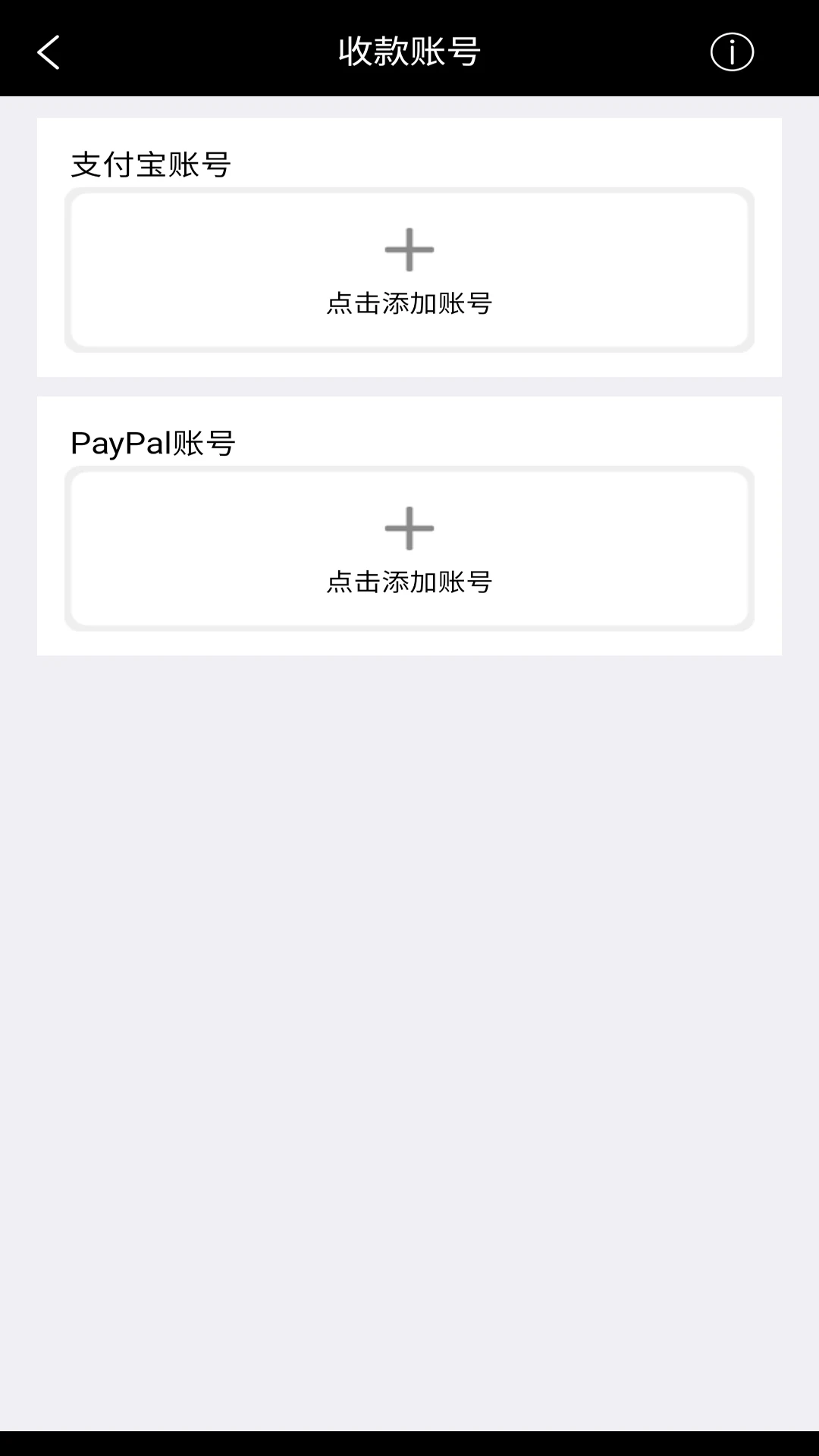Image resolution: width=819 pixels, height=1456 pixels.
Task: Tap the 收款账号 title text
Action: (x=408, y=52)
